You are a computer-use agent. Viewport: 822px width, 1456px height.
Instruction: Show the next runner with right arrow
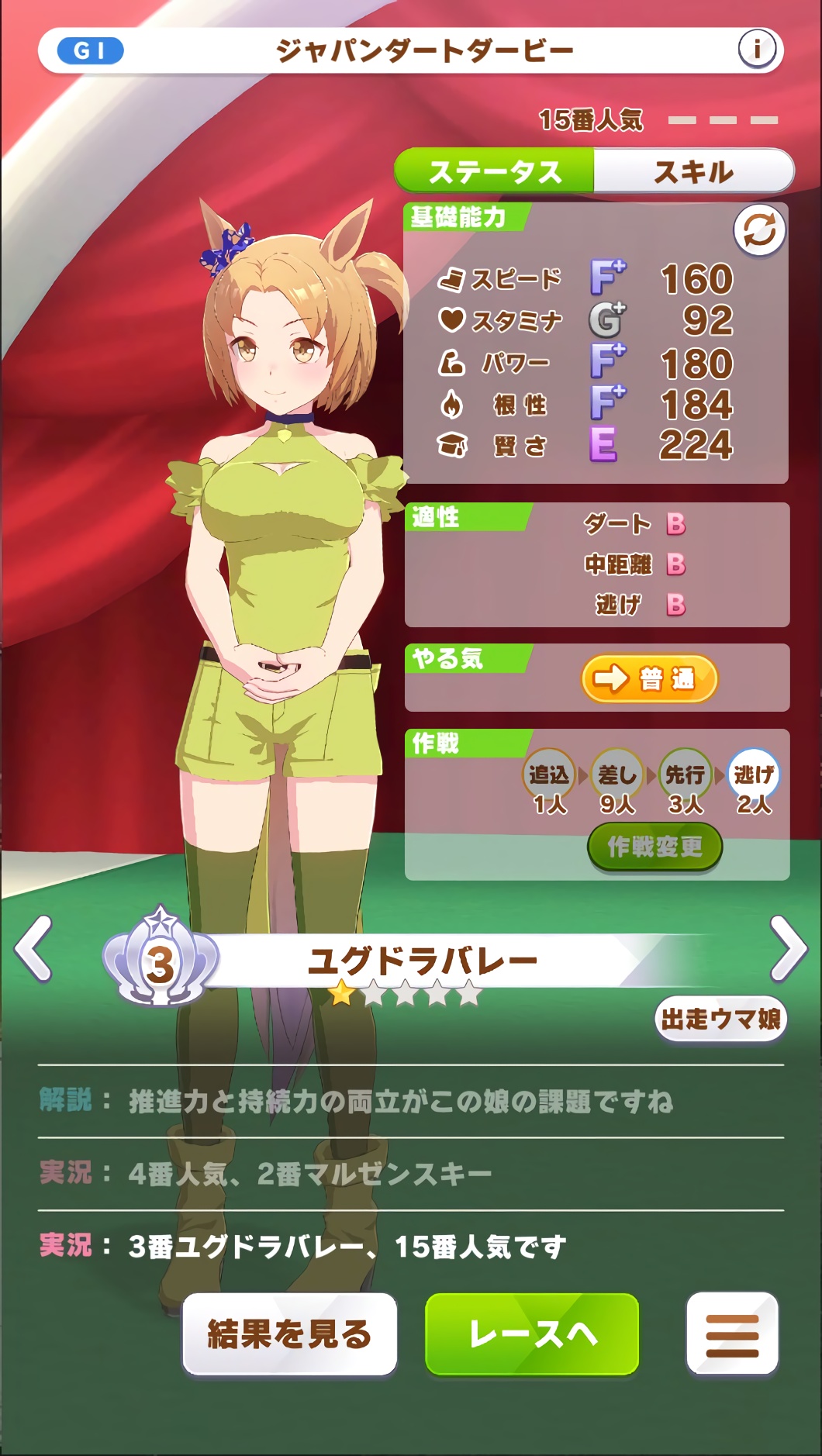(x=788, y=949)
